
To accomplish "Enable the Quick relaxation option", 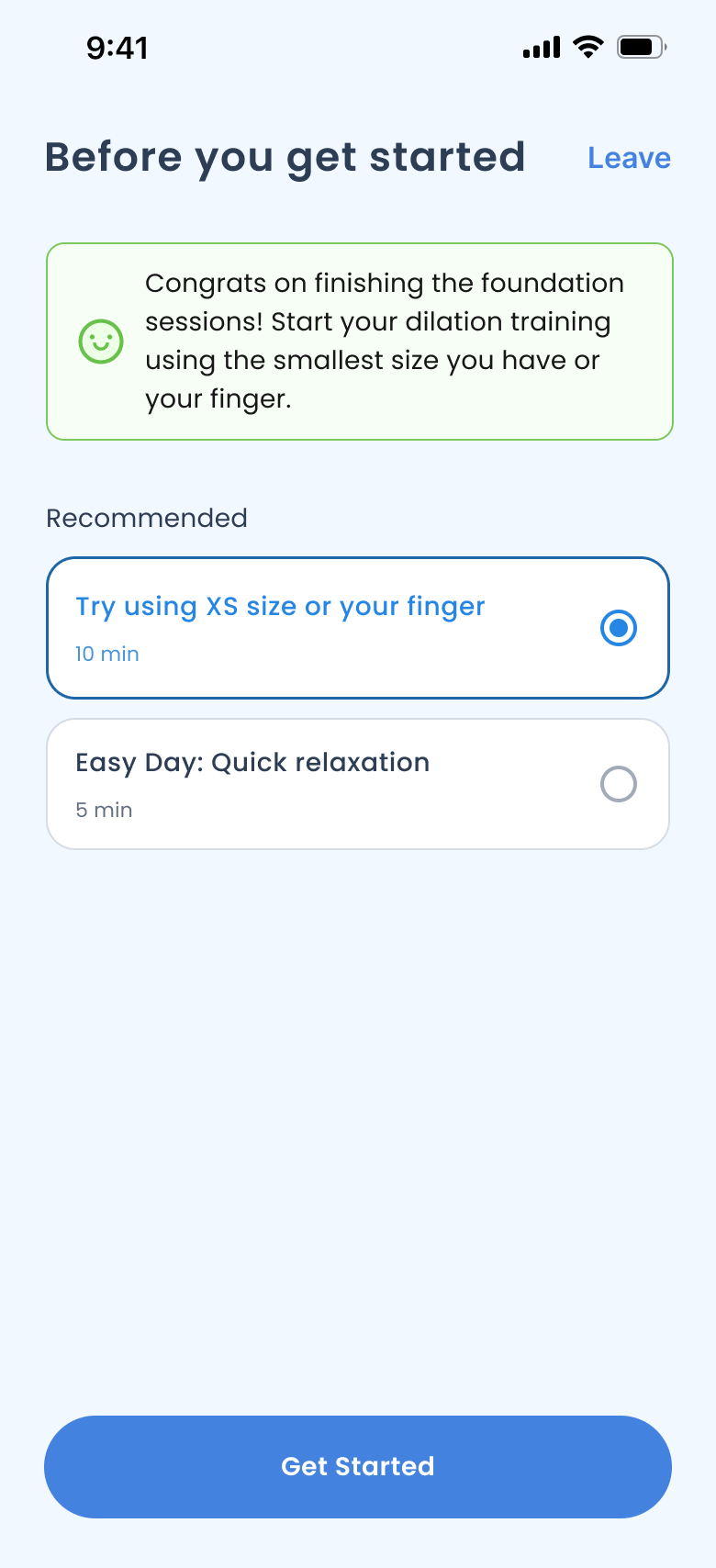I will [x=618, y=784].
